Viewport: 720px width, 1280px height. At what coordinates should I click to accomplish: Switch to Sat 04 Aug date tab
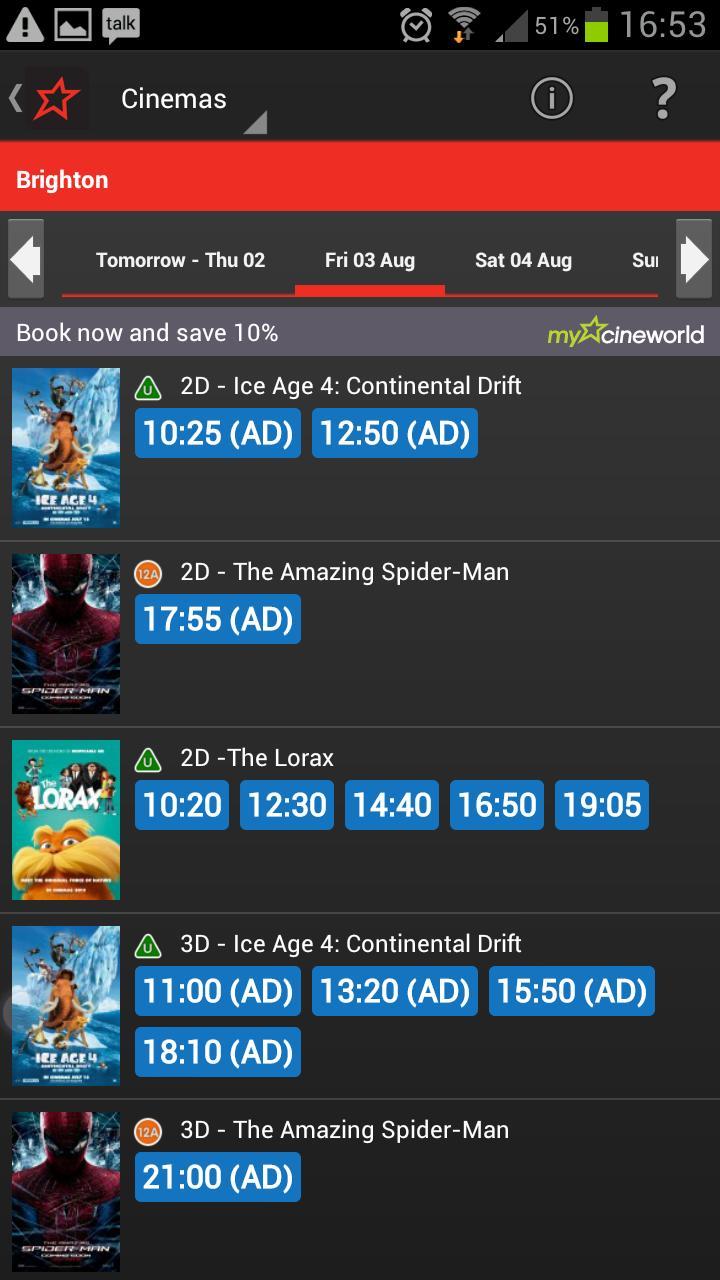point(523,260)
